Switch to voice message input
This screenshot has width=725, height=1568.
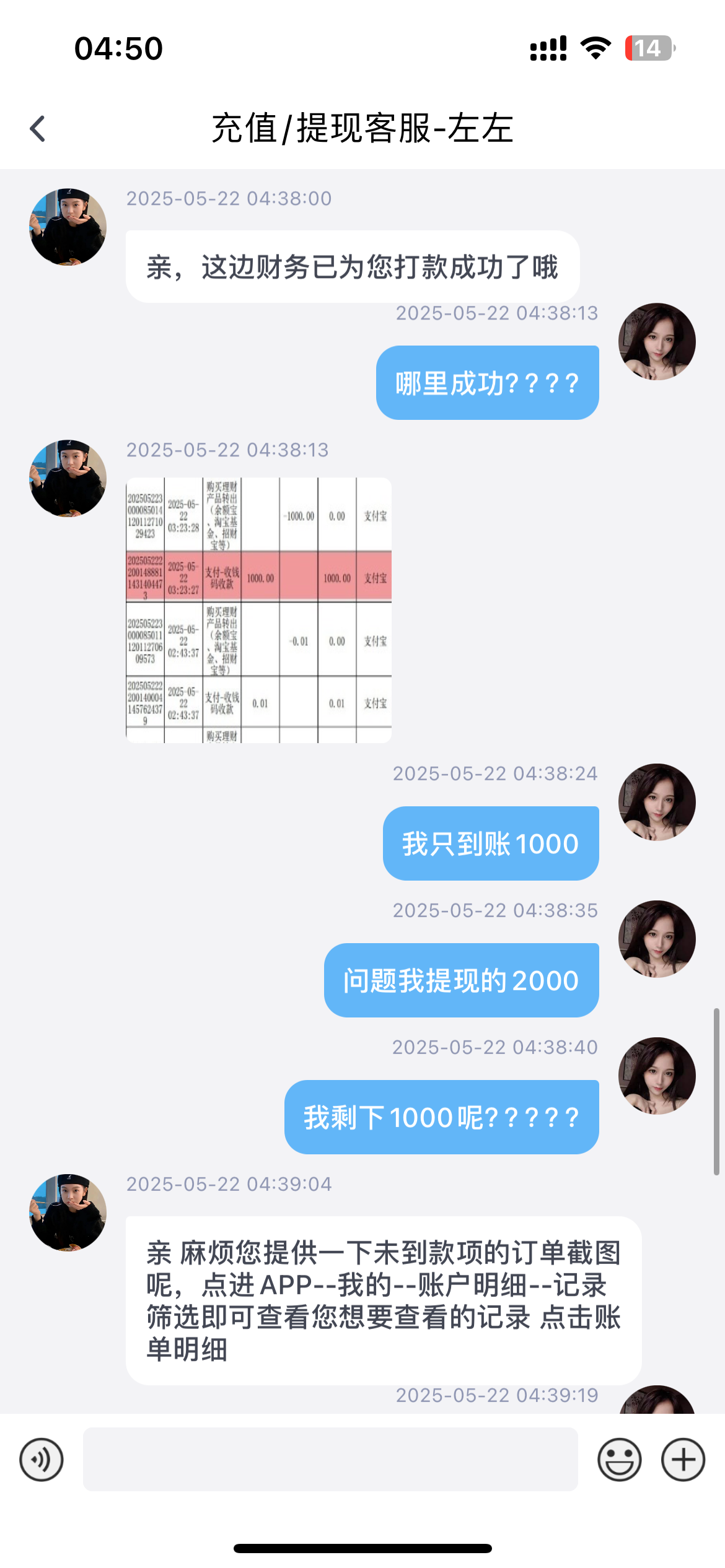click(x=42, y=1460)
